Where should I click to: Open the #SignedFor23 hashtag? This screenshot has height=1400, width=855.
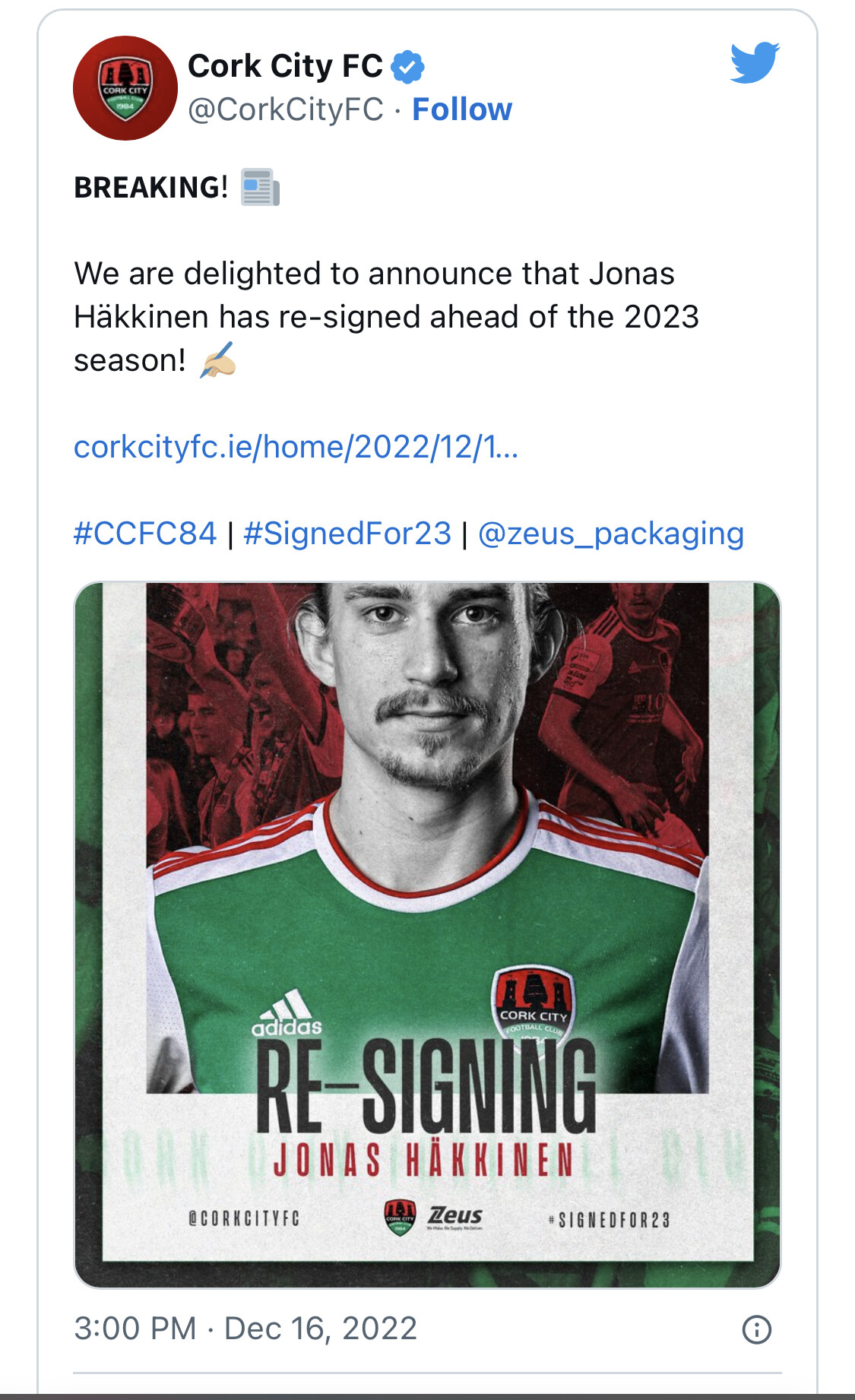coord(347,534)
